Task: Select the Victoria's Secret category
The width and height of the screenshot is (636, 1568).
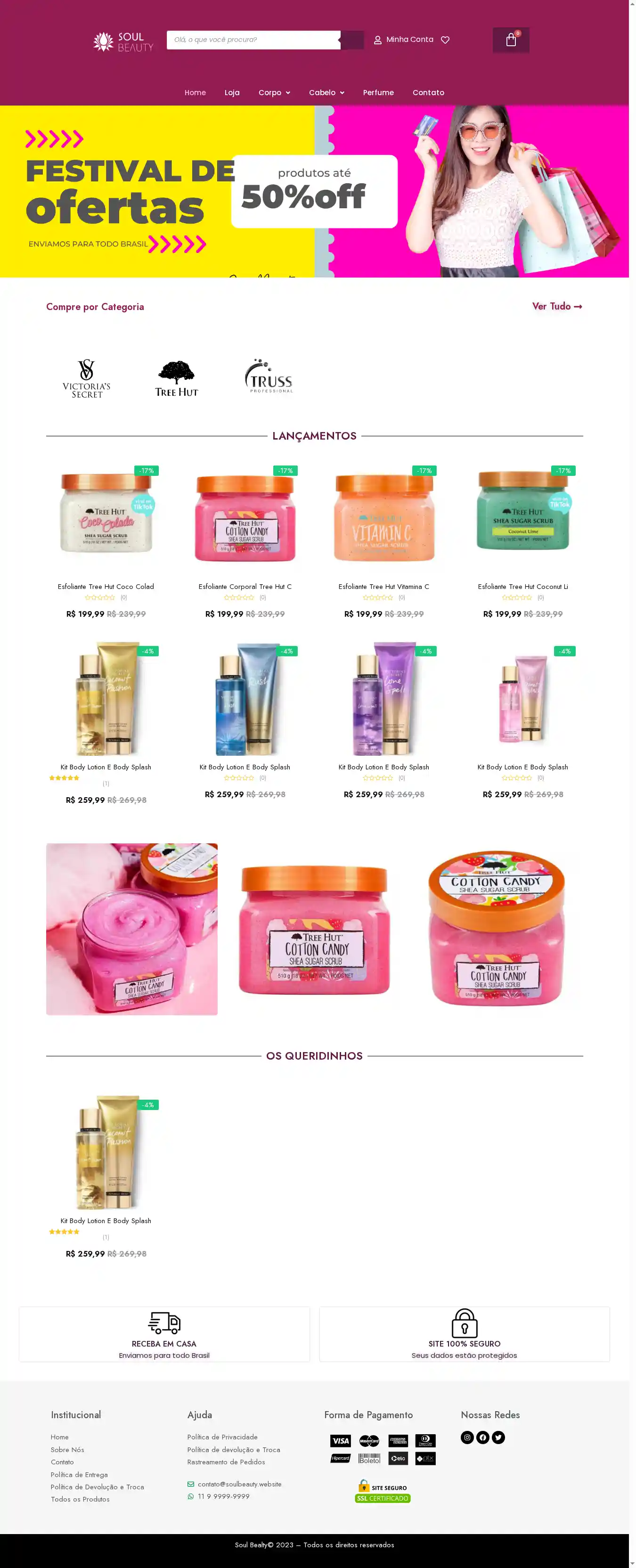Action: tap(86, 379)
